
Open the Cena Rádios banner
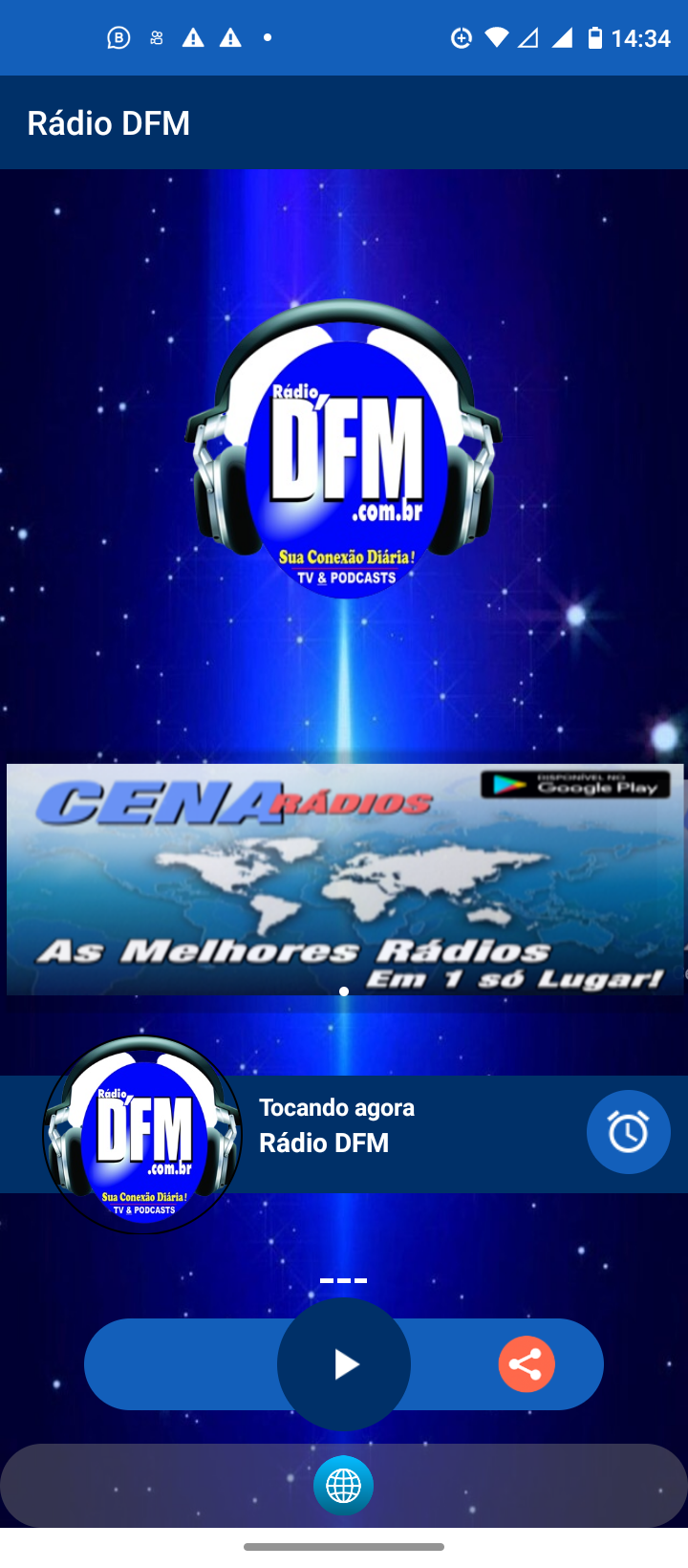click(345, 880)
